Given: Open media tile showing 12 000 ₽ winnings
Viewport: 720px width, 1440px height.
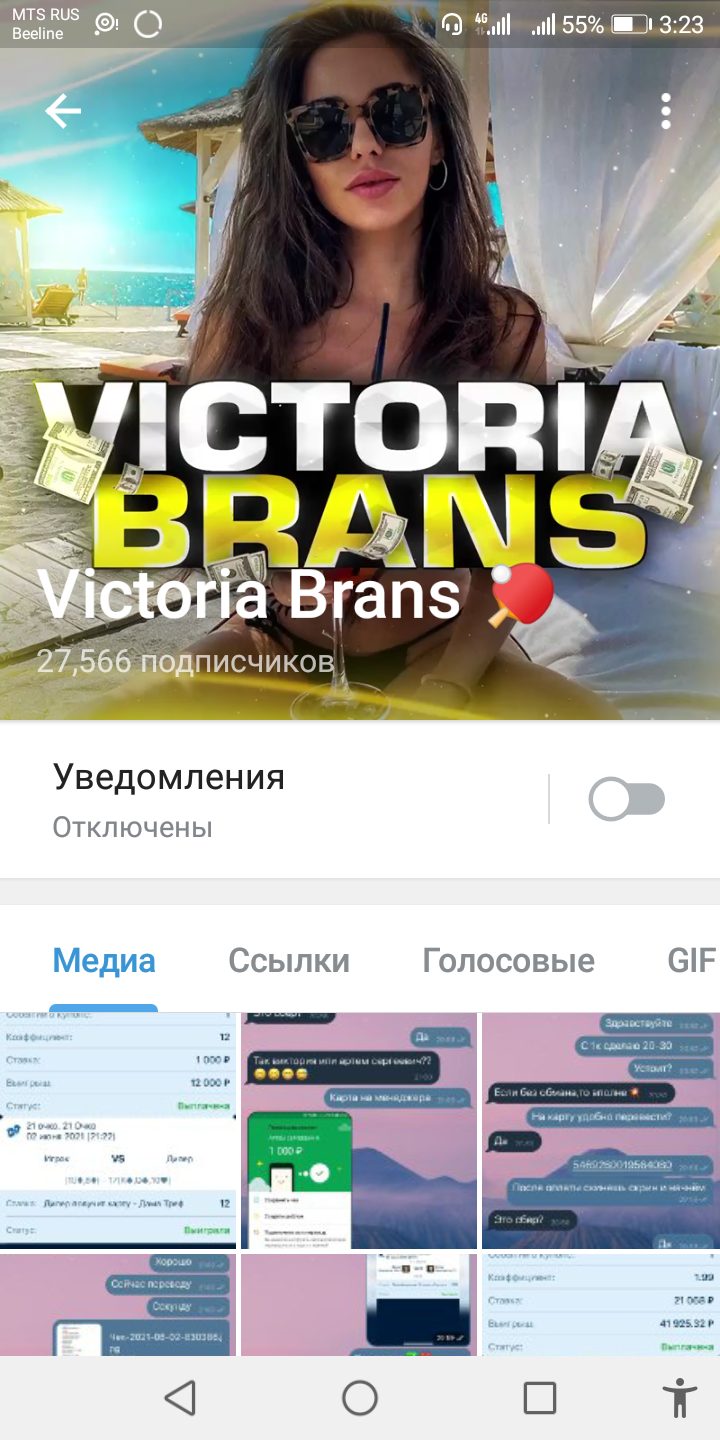Looking at the screenshot, I should (118, 1130).
